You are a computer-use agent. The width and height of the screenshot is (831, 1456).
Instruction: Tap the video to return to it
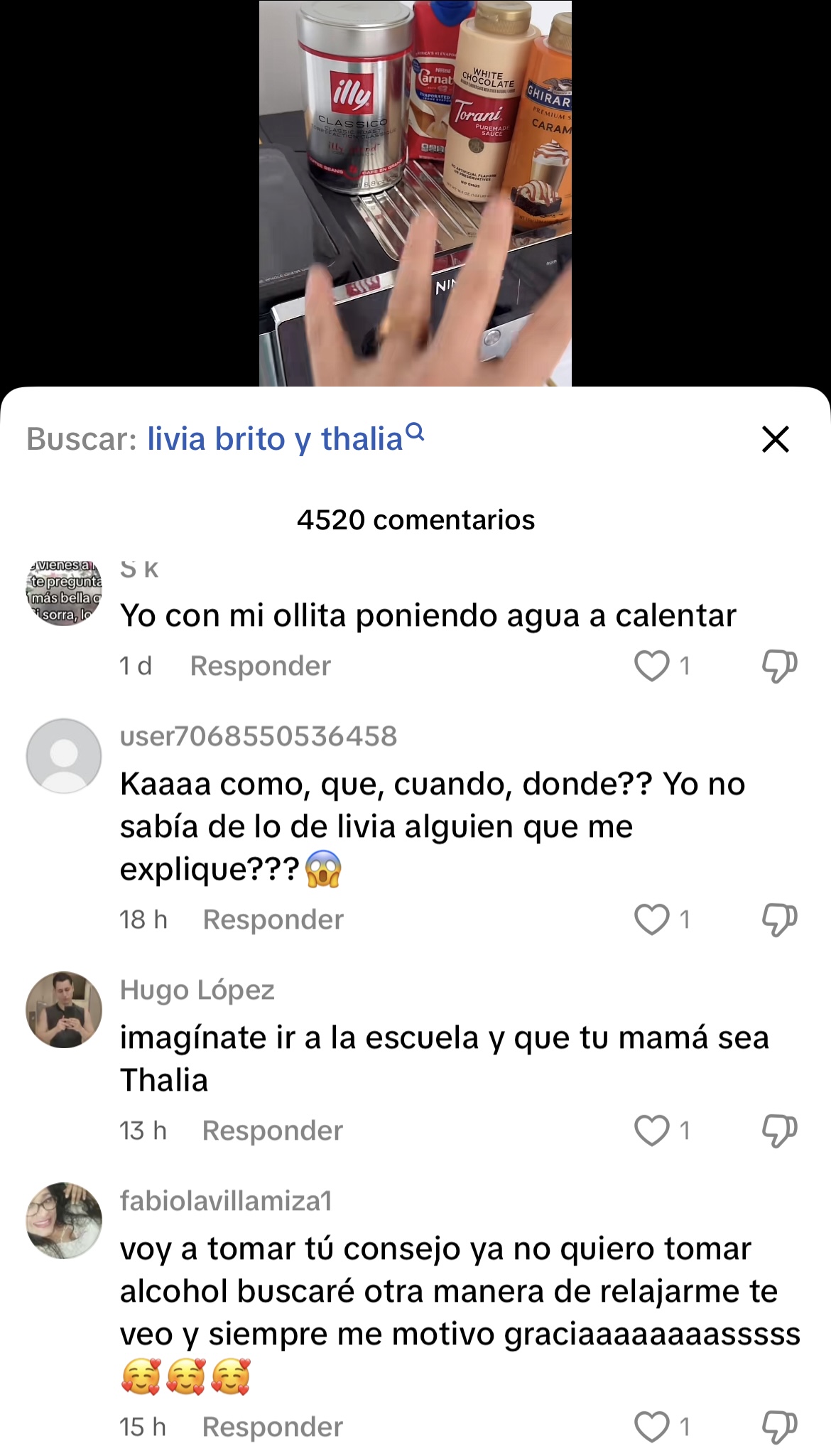(415, 193)
